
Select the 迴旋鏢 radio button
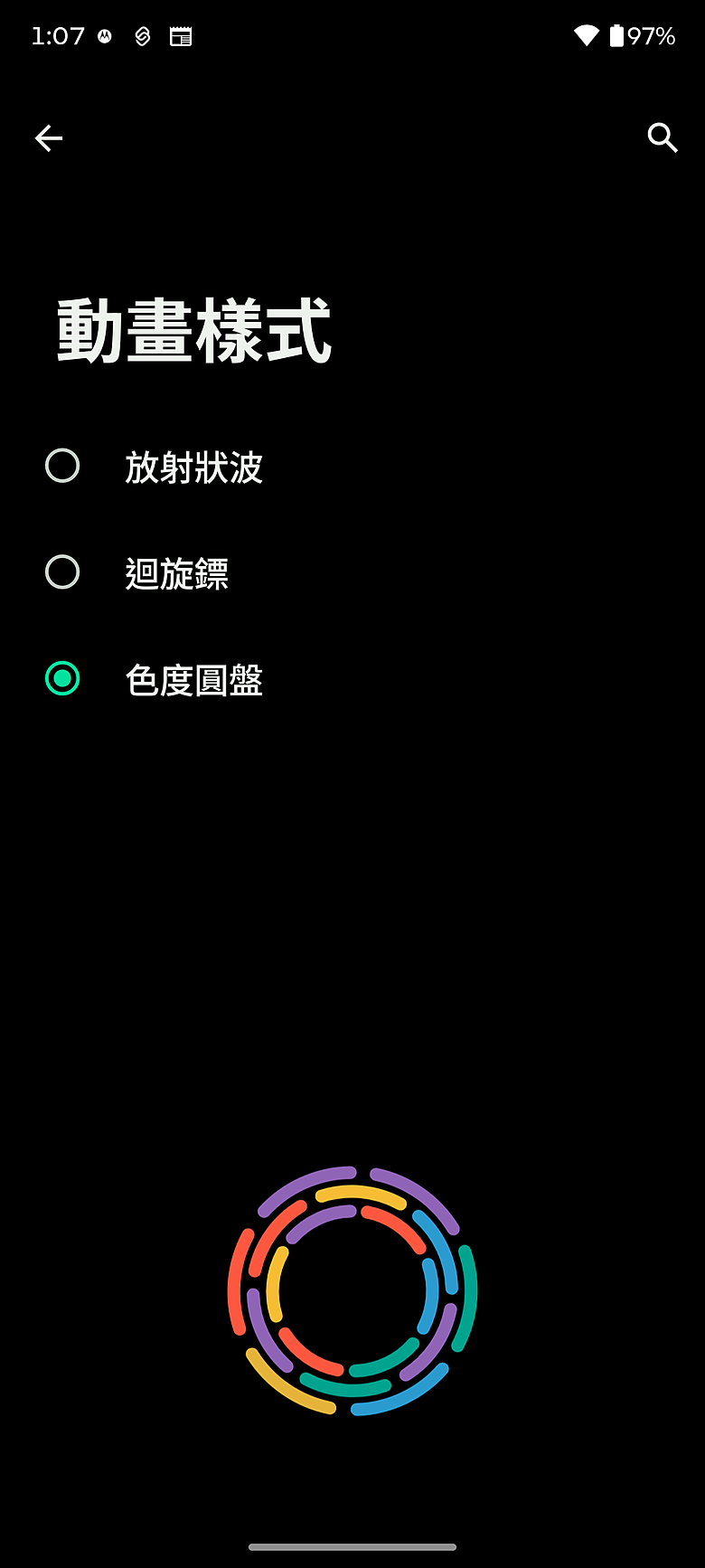pyautogui.click(x=62, y=571)
